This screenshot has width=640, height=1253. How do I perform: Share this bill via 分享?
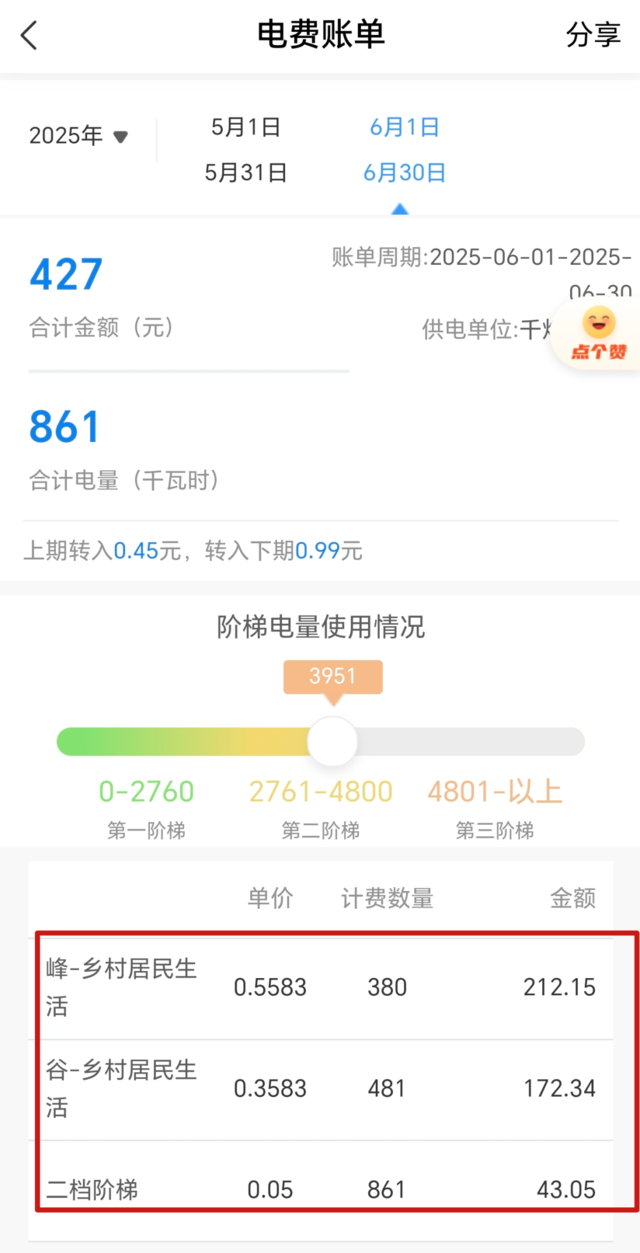[x=593, y=35]
